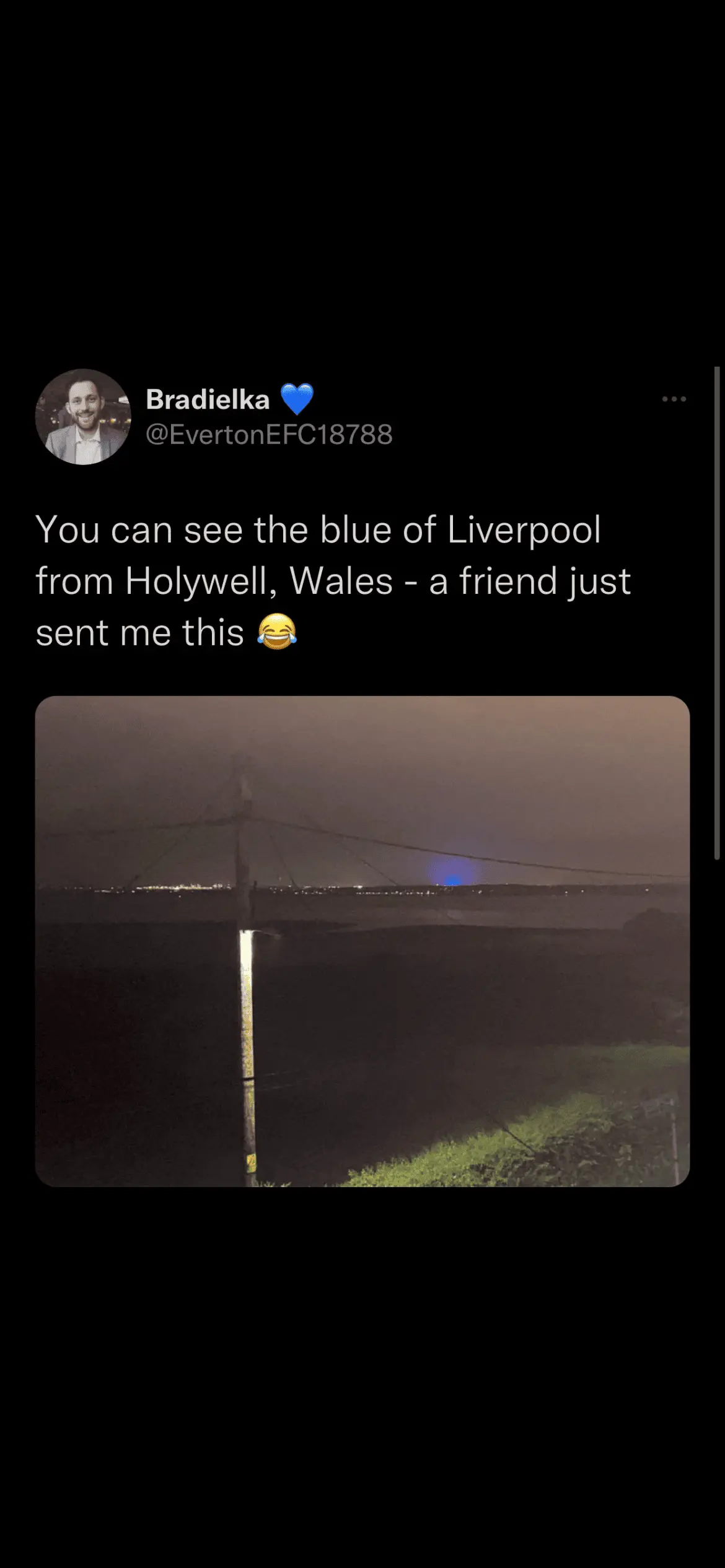View the attached night photo full screen
725x1568 pixels.
(362, 941)
